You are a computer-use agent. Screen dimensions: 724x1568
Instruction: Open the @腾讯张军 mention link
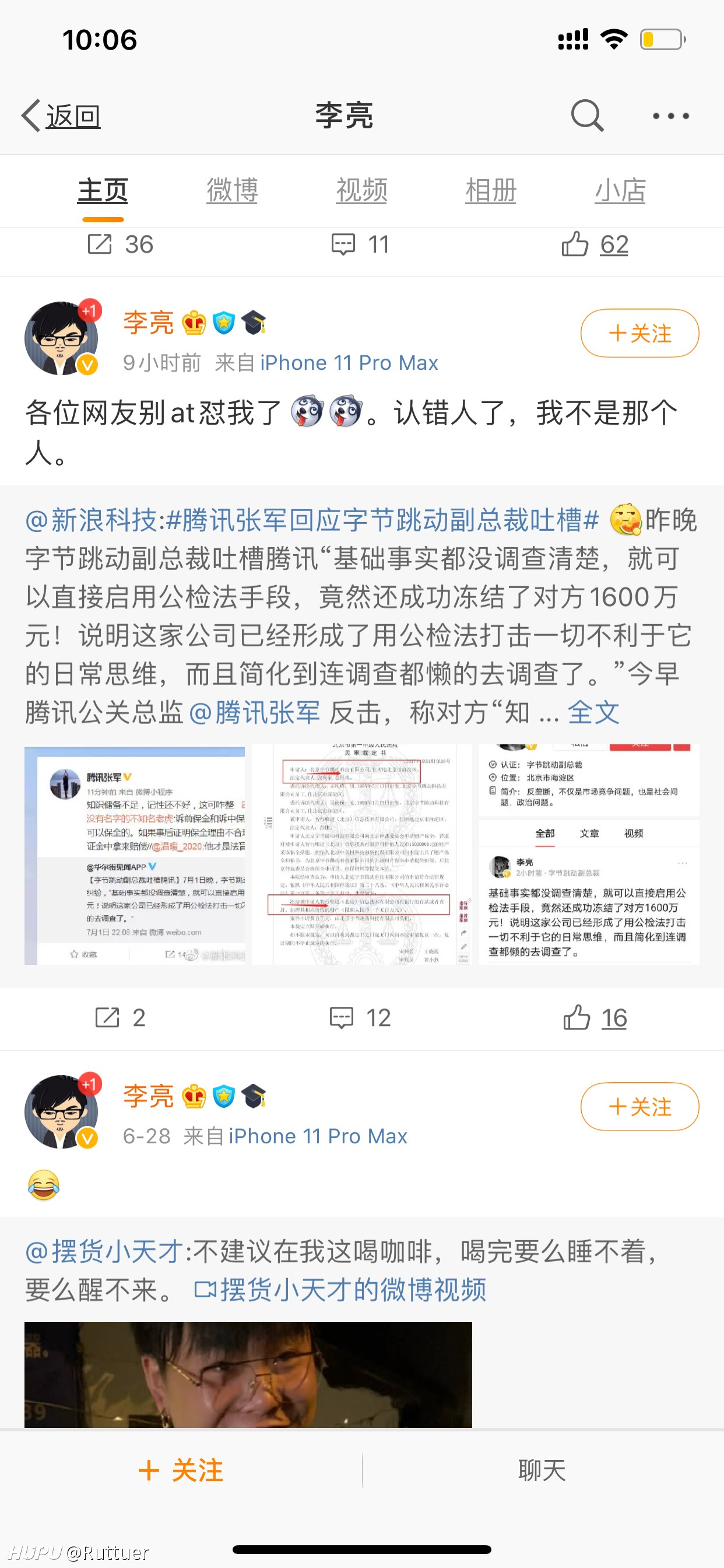tap(254, 712)
